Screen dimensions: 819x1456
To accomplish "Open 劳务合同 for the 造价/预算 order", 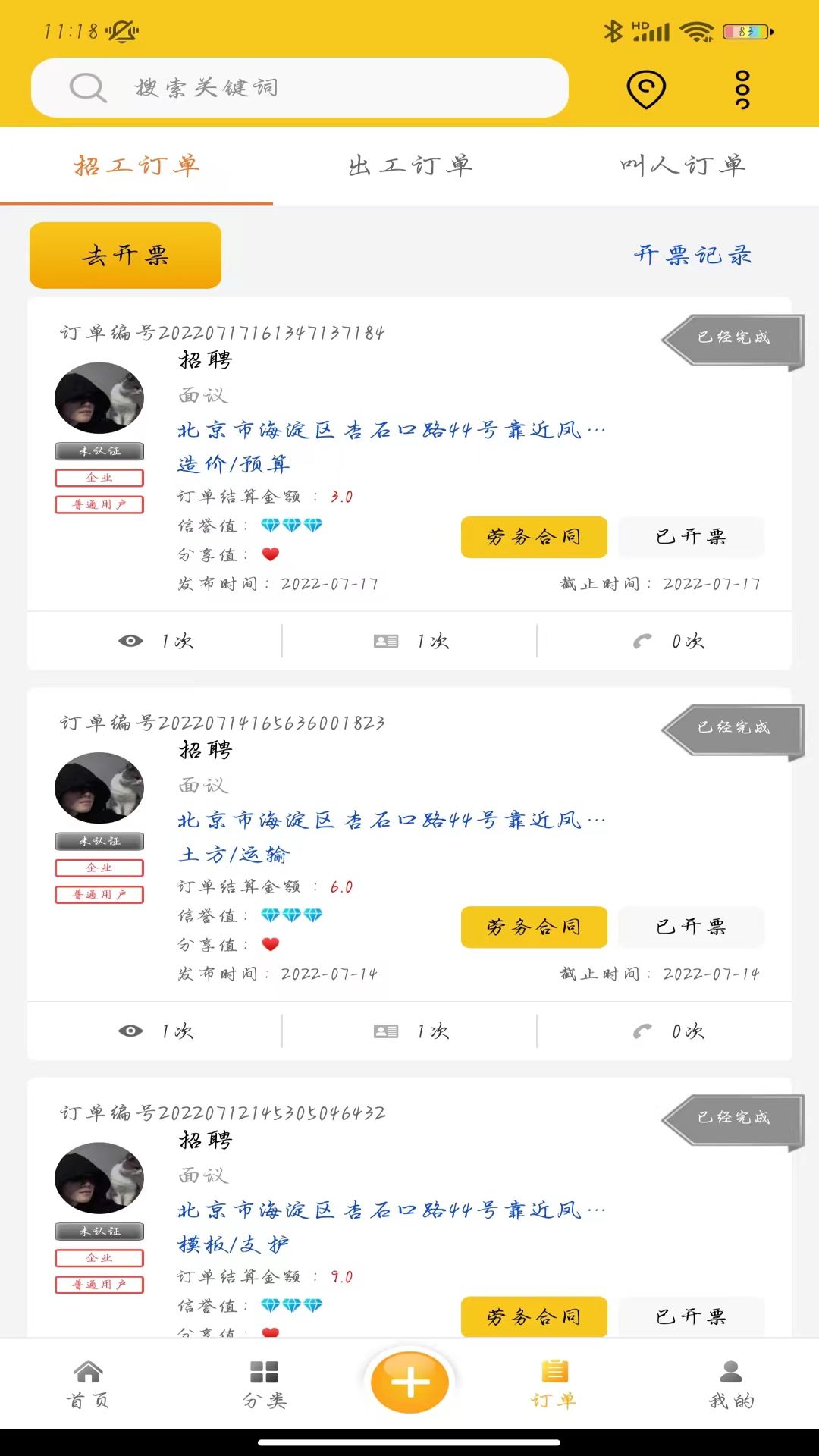I will coord(534,537).
